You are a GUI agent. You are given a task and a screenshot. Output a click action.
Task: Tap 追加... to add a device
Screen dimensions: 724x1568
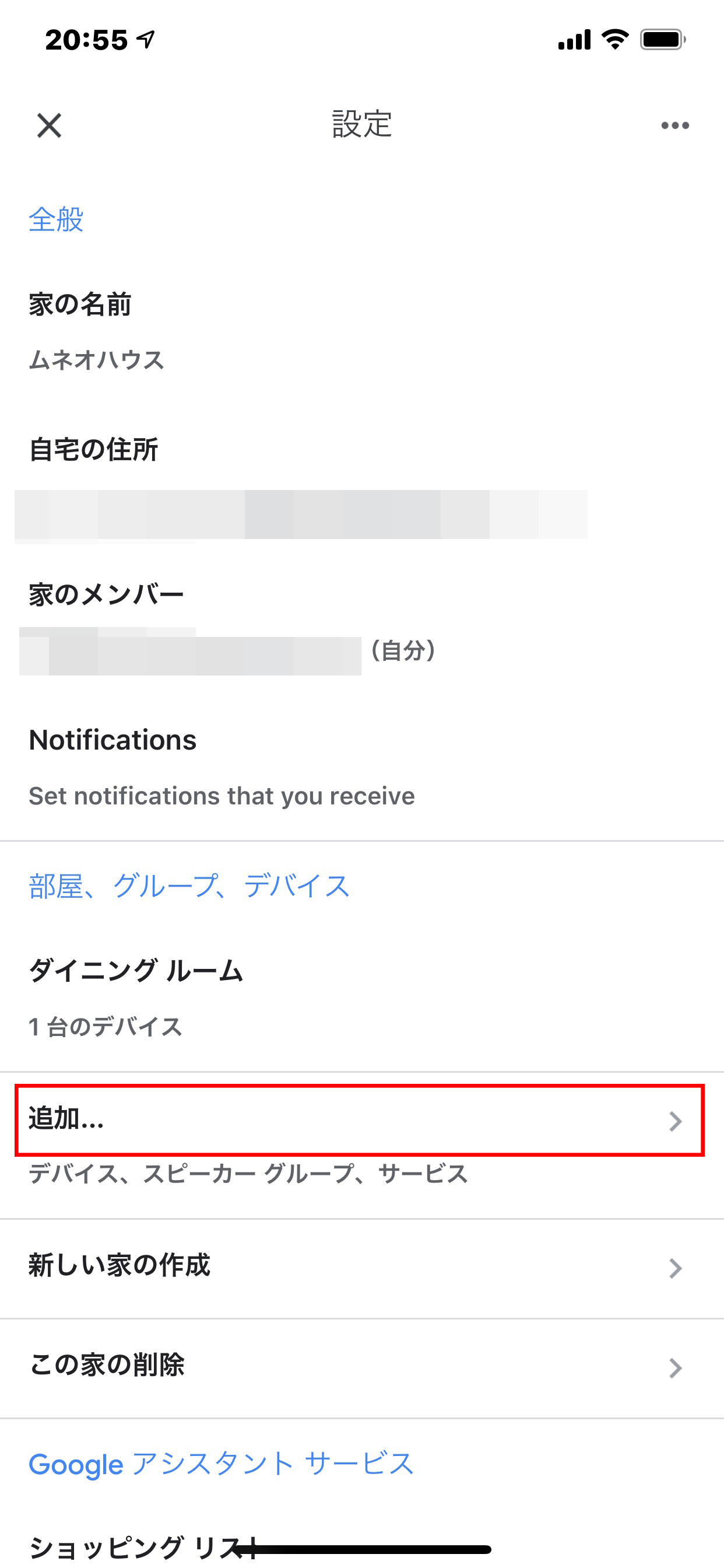(x=362, y=1144)
